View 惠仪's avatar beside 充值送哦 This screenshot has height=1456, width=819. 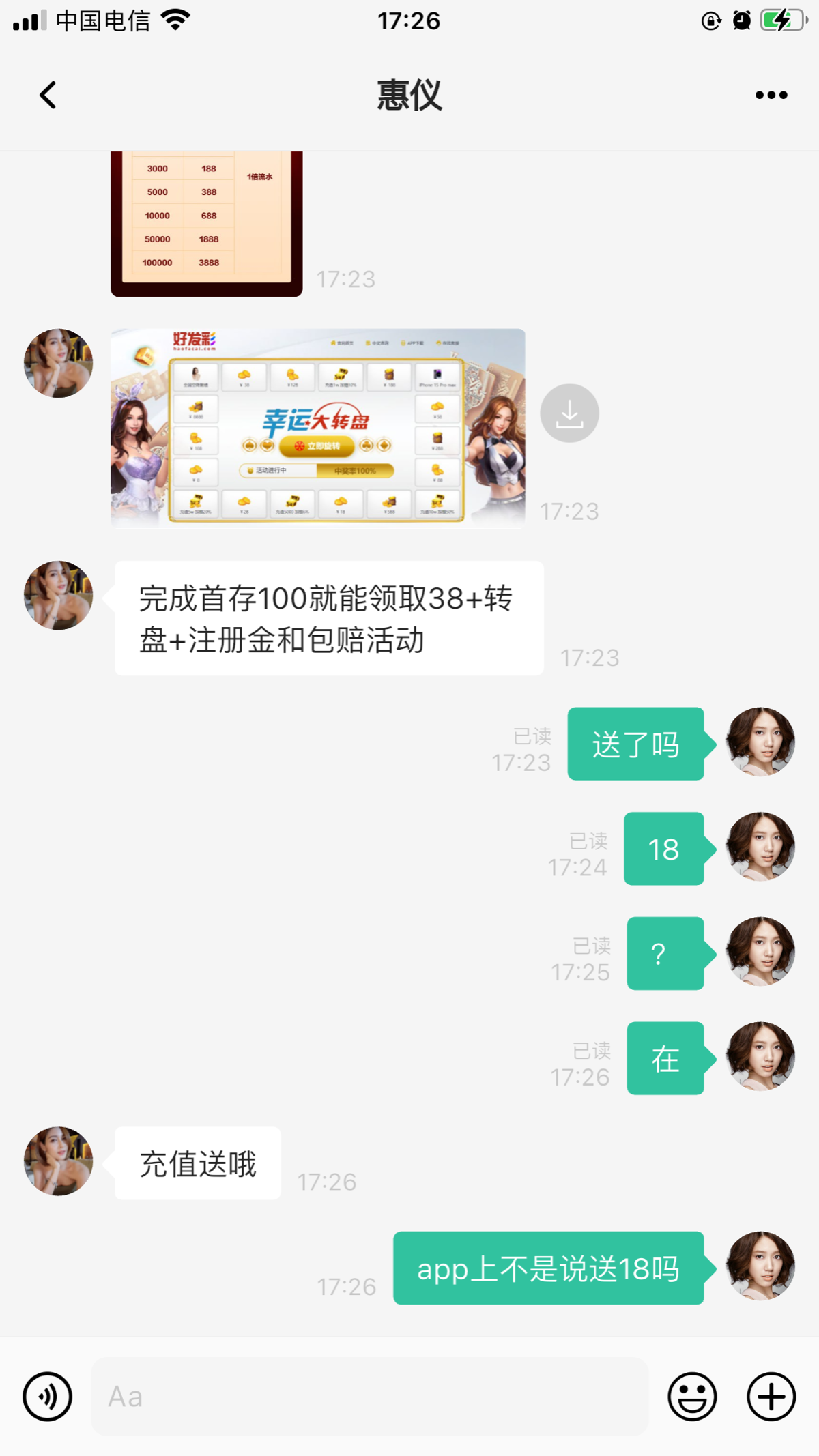(x=59, y=1161)
